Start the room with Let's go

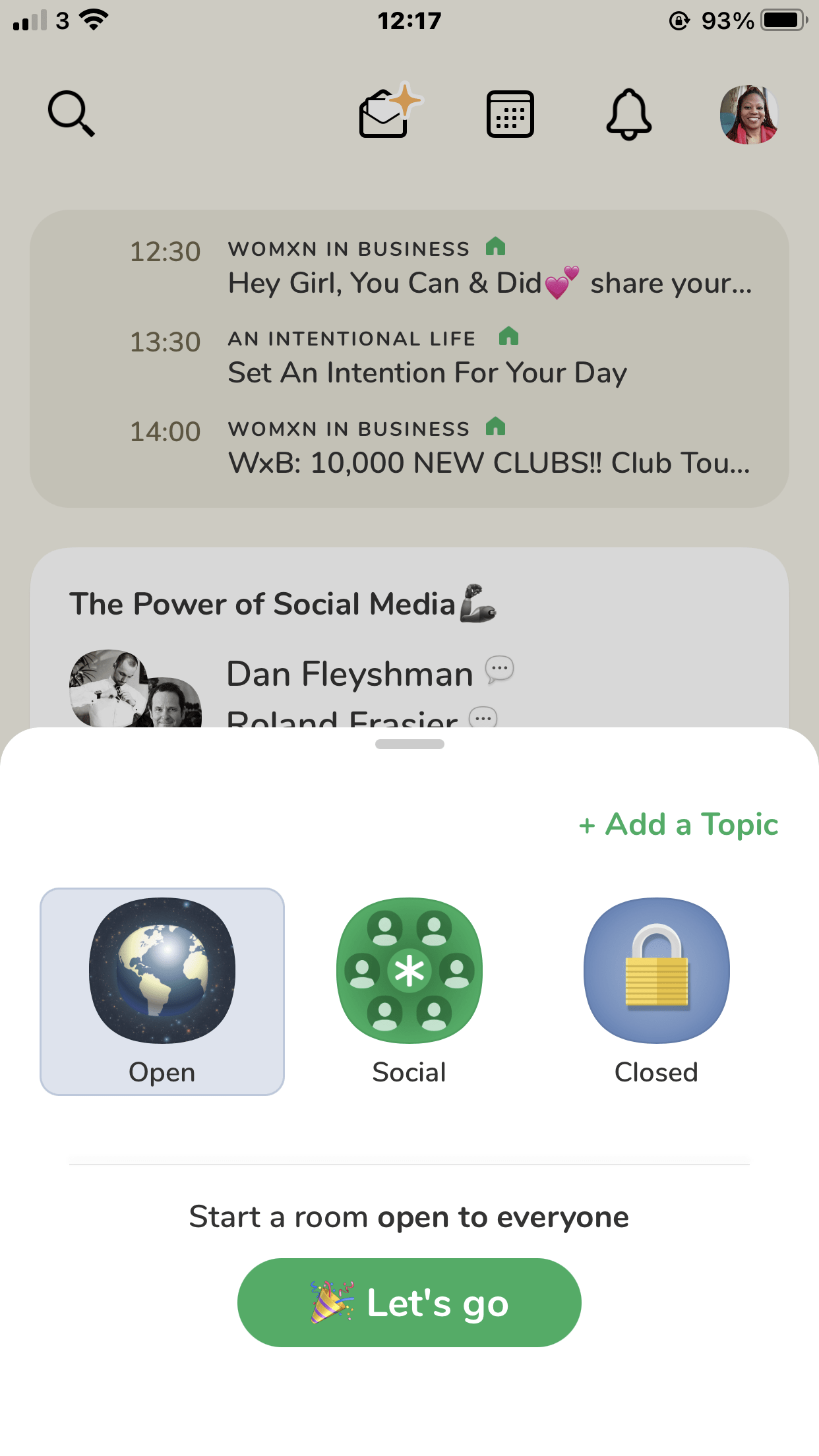[x=409, y=1302]
